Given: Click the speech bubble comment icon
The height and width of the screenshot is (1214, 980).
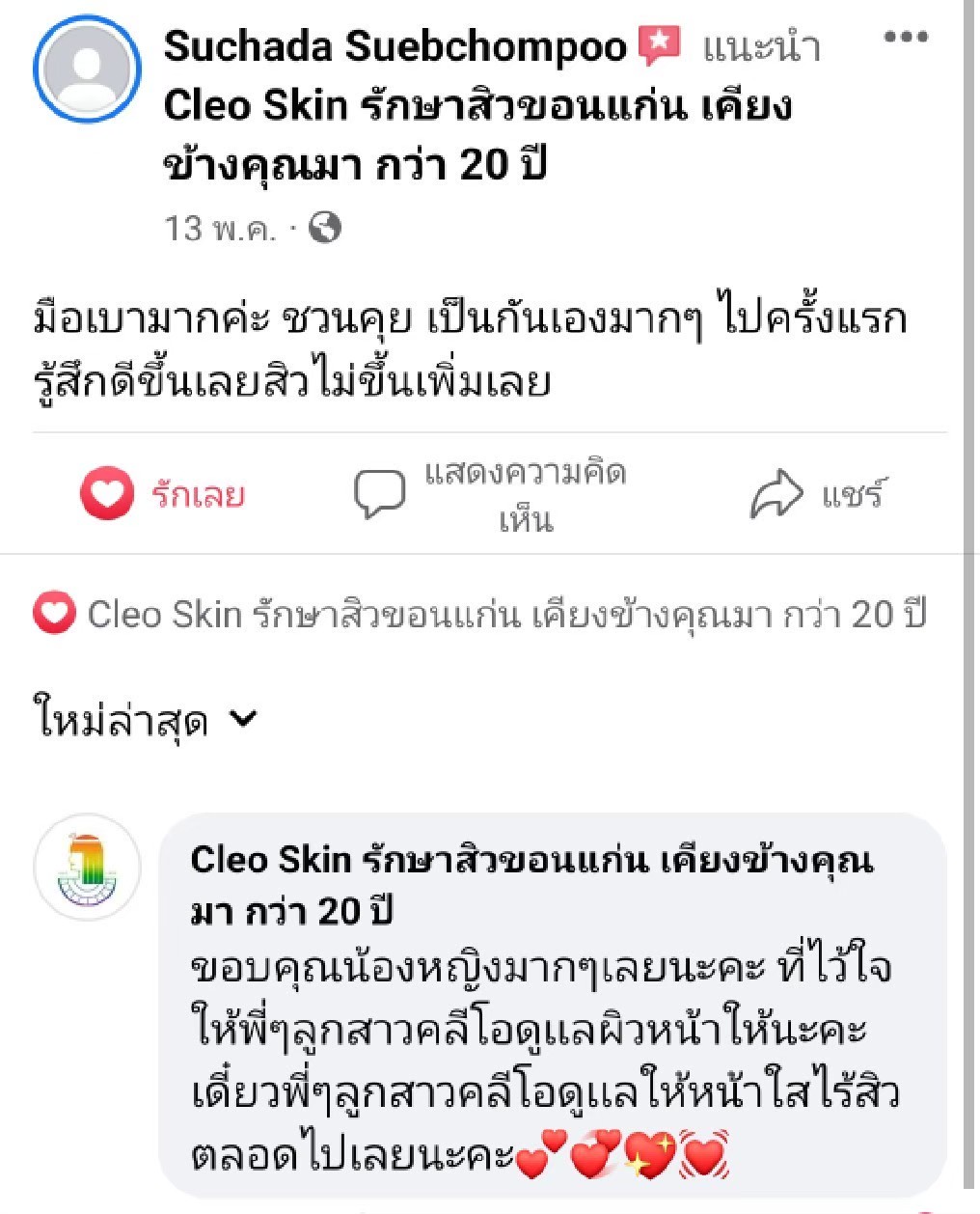Looking at the screenshot, I should (379, 490).
